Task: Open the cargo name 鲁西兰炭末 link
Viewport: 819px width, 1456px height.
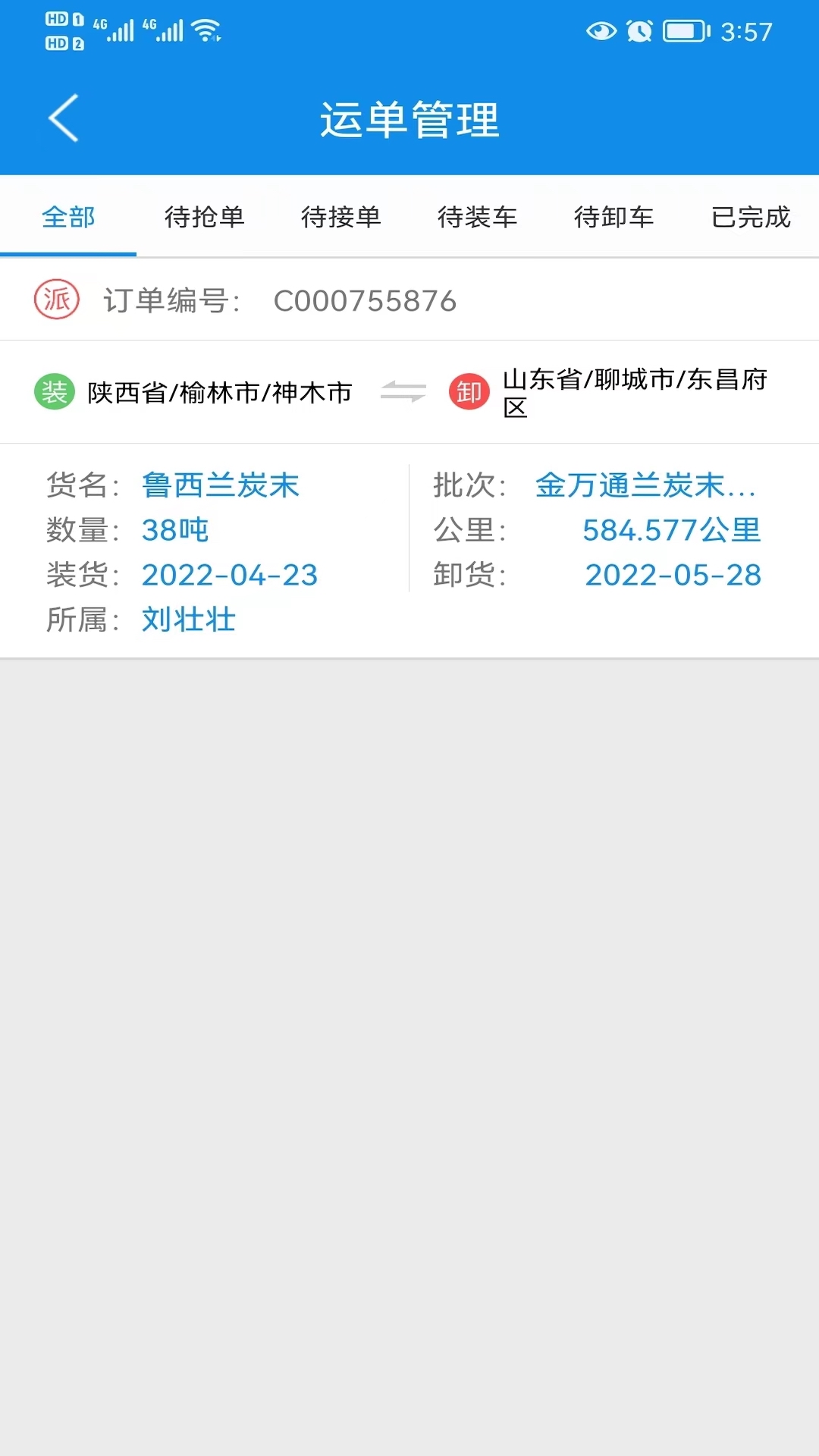Action: 221,488
